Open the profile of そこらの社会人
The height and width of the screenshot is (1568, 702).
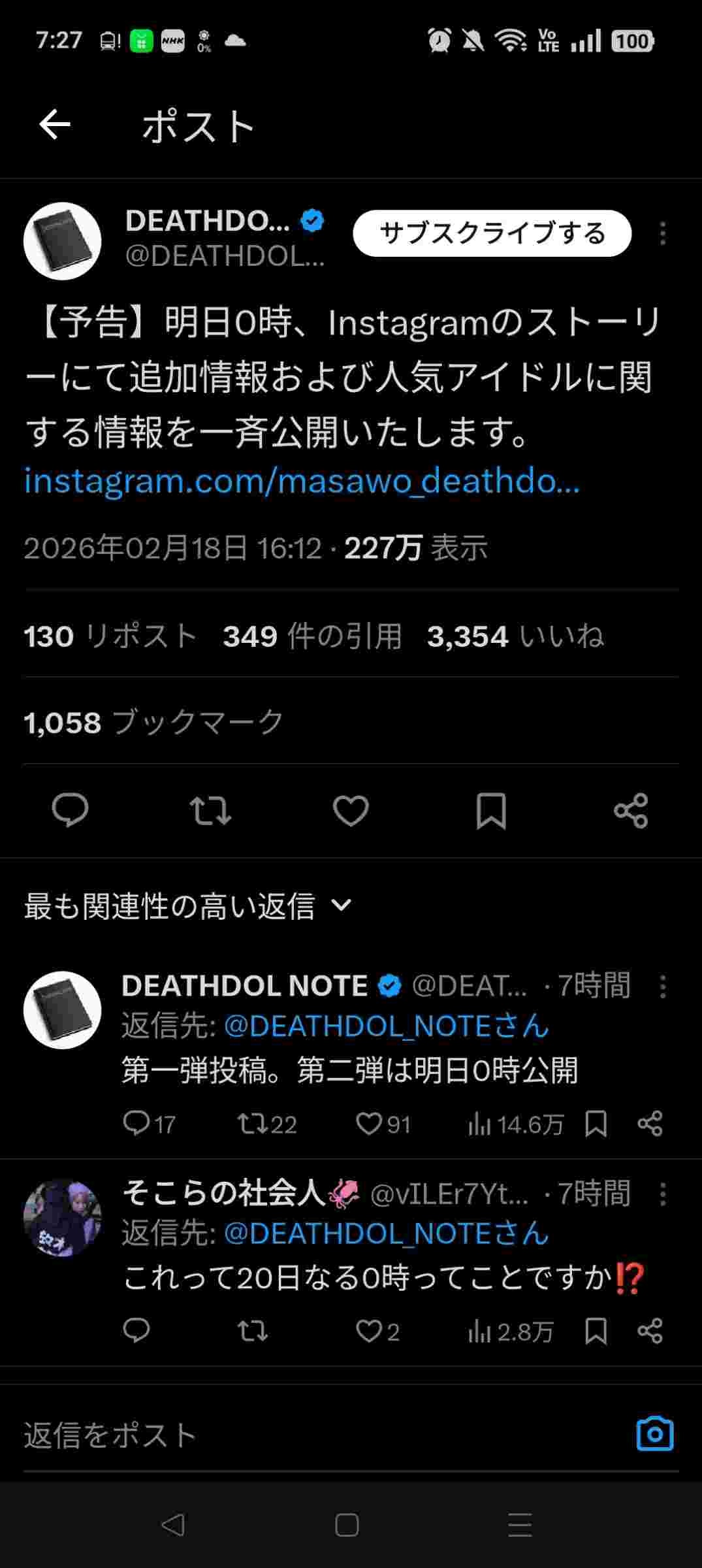click(x=63, y=1217)
